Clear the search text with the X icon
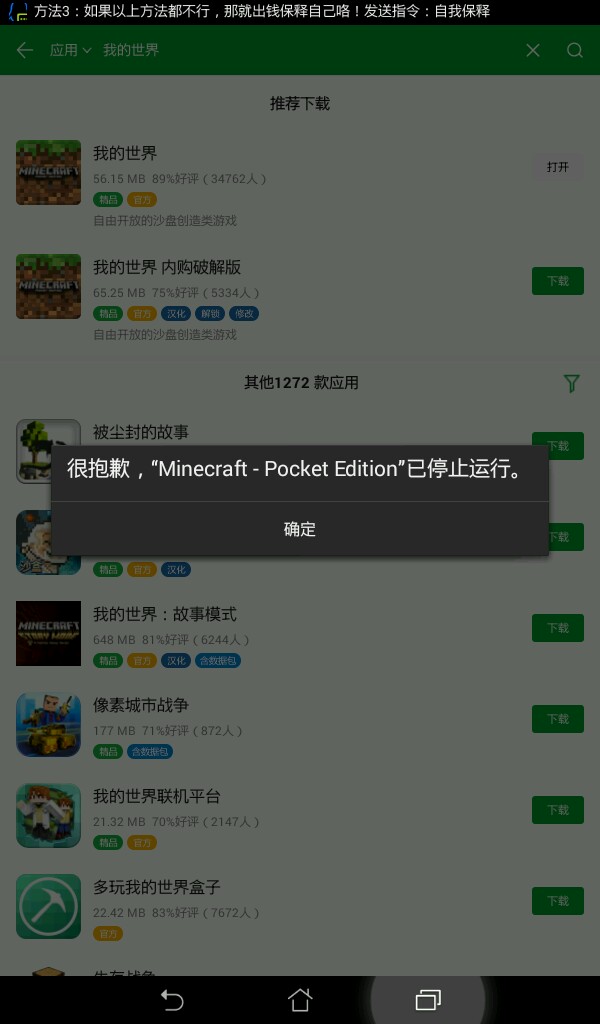Viewport: 600px width, 1024px height. tap(533, 50)
